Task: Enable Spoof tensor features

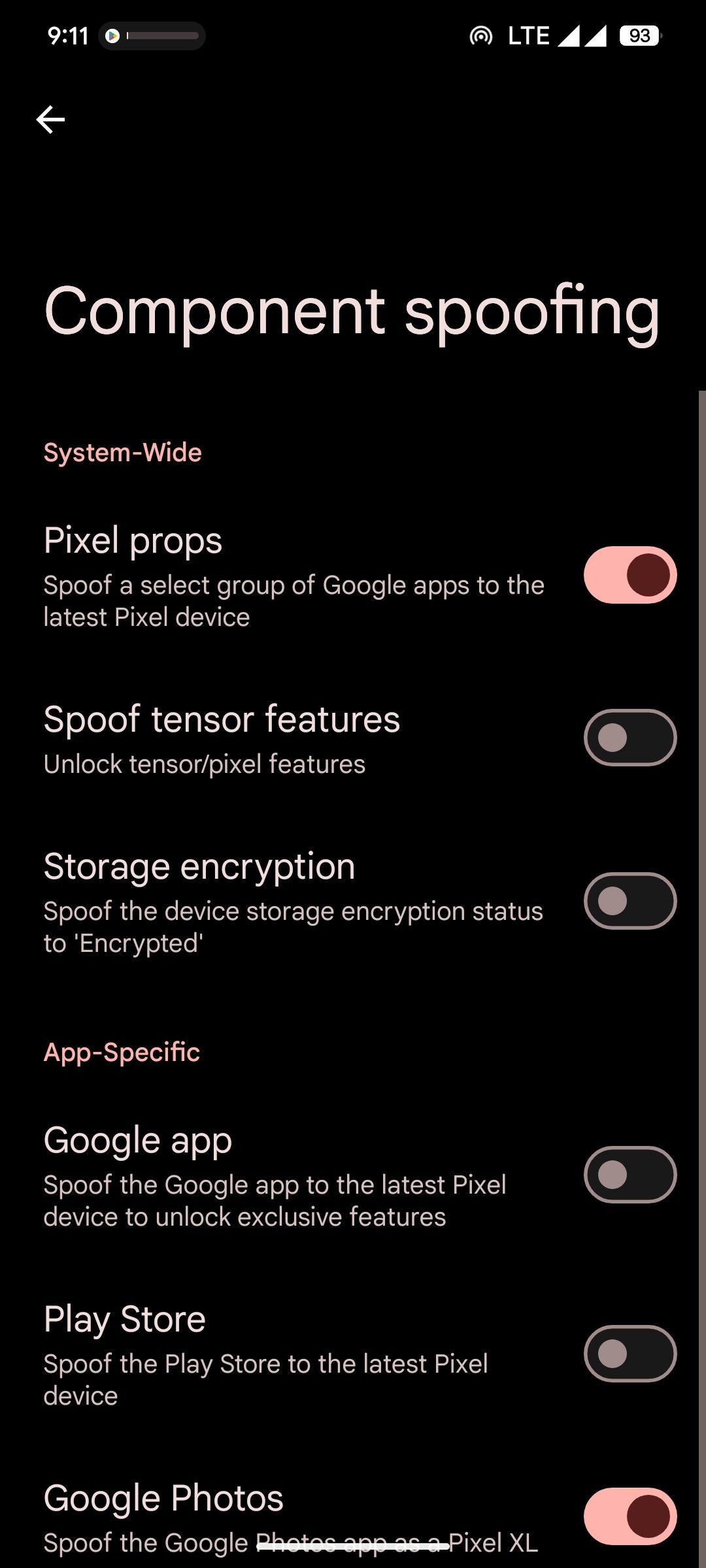Action: coord(630,738)
